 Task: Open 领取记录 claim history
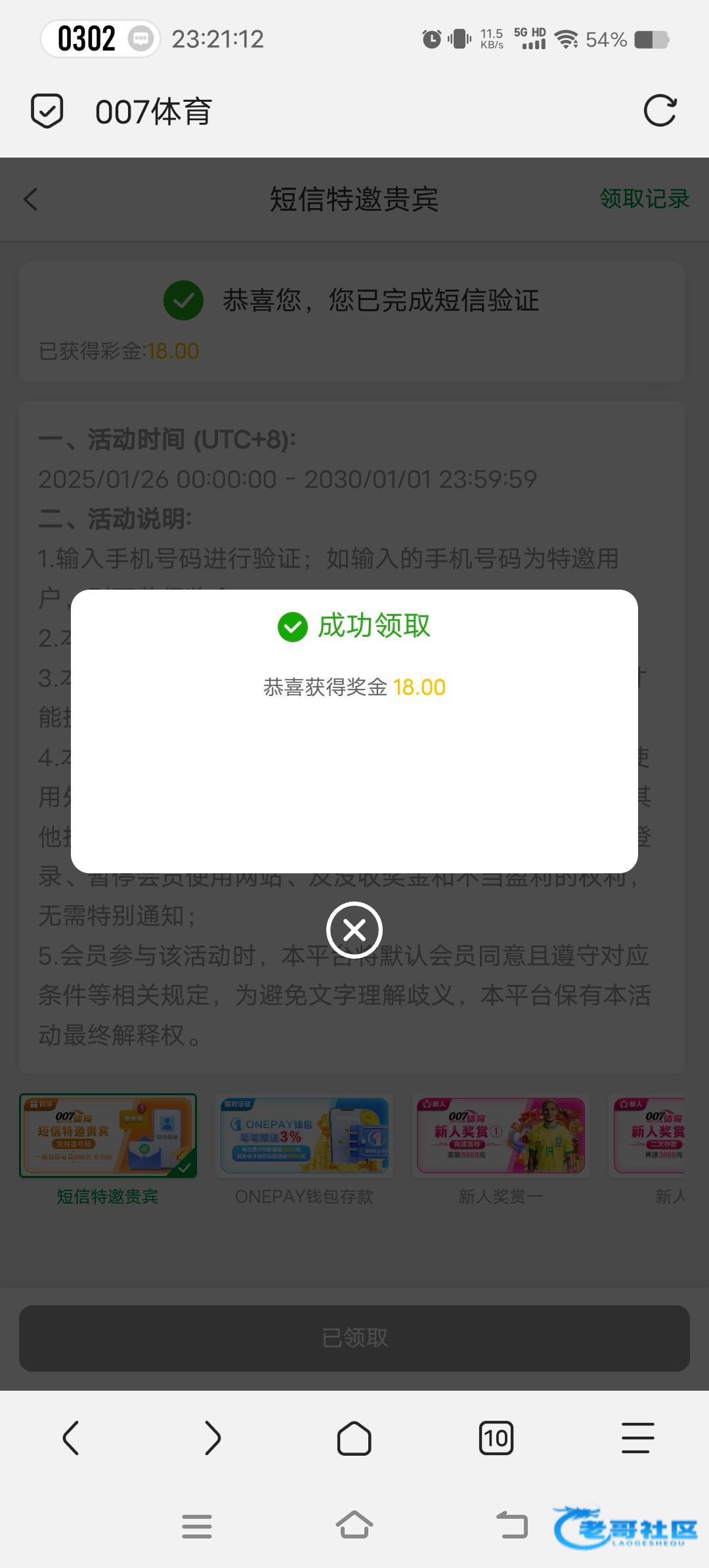point(644,198)
